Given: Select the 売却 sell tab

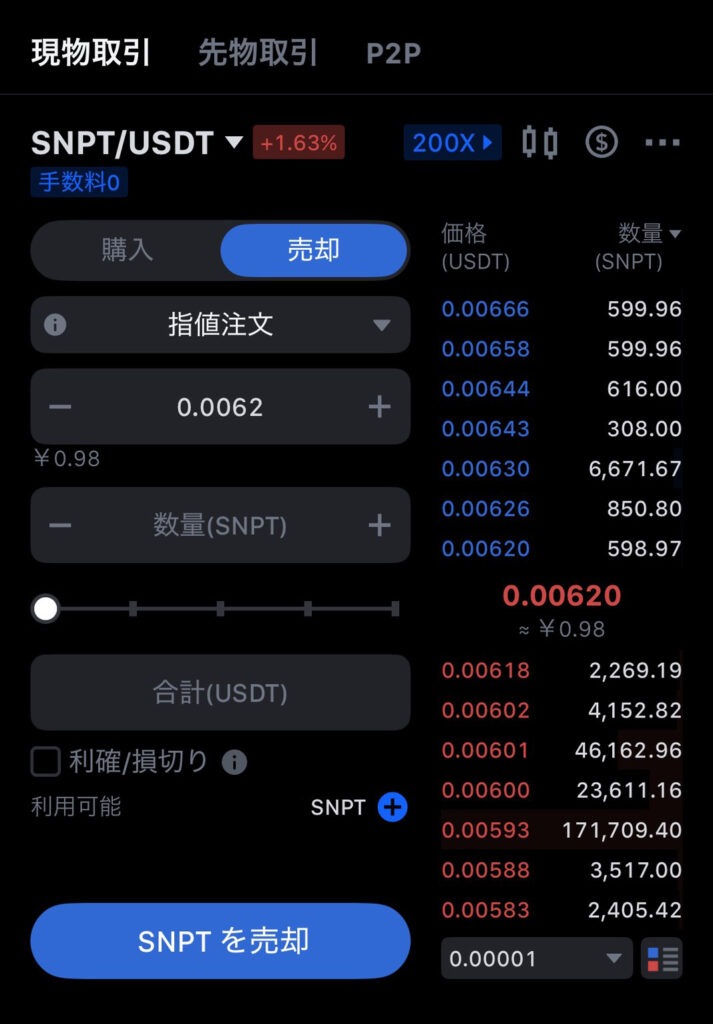Looking at the screenshot, I should pos(314,250).
